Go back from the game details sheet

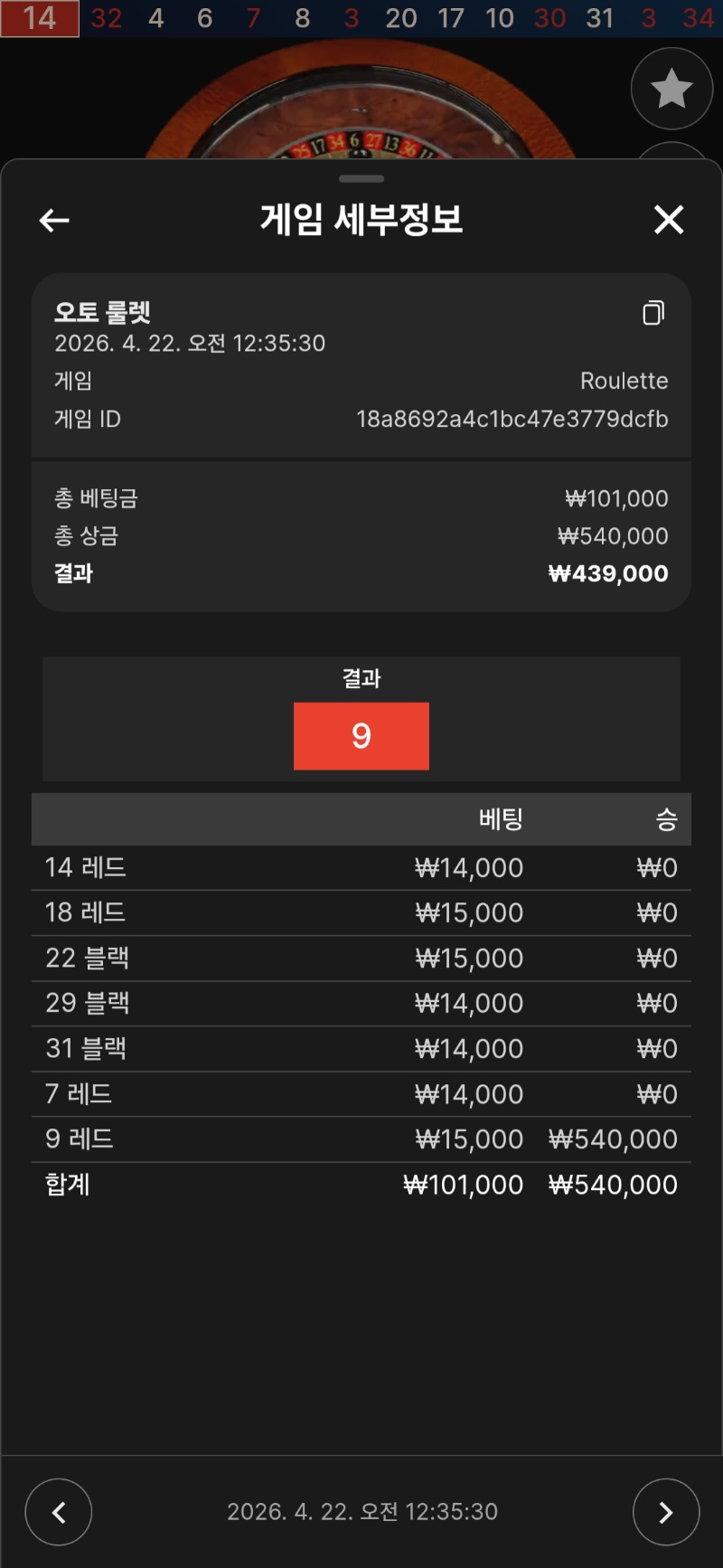(x=54, y=220)
